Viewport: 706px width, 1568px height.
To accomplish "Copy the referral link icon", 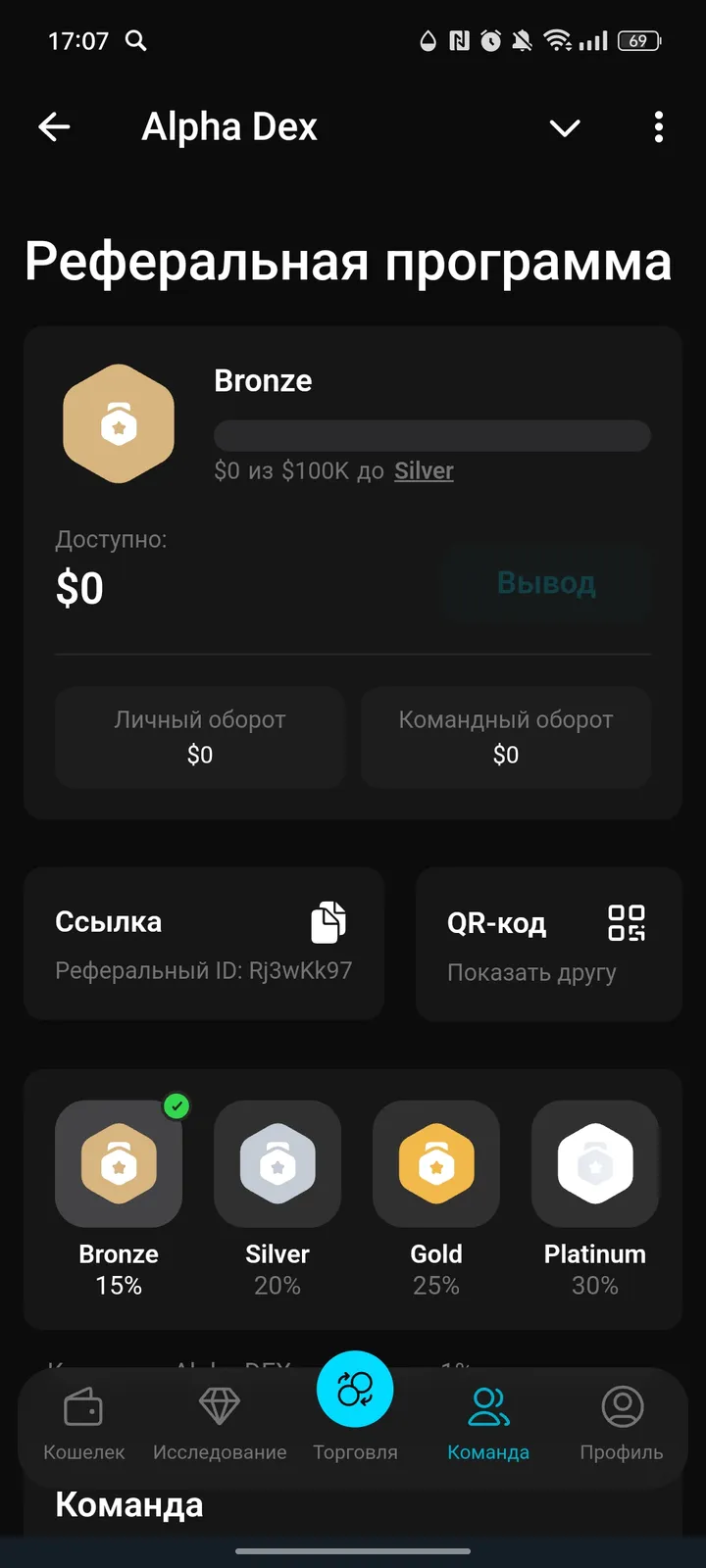I will pos(329,921).
